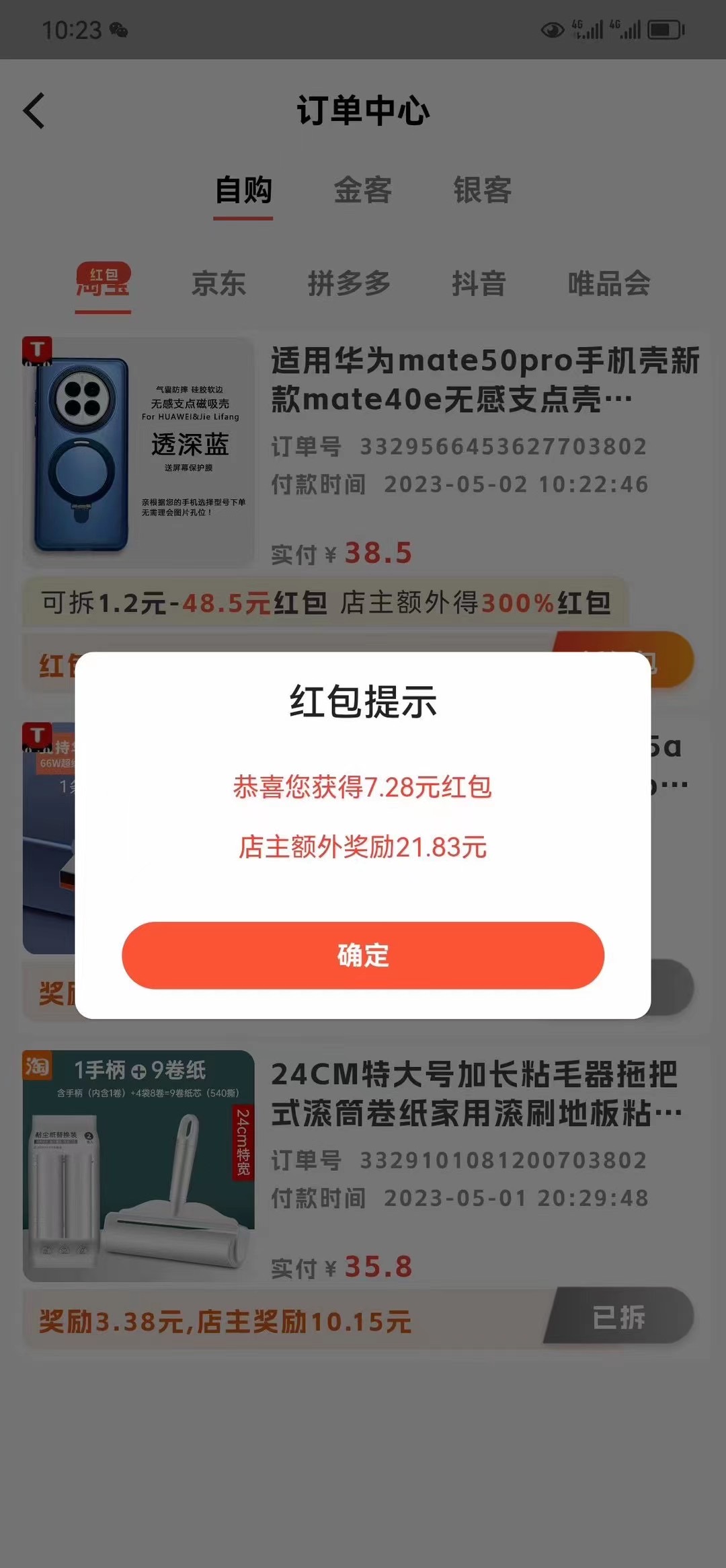Select the 自购 tab
The height and width of the screenshot is (1568, 726).
pos(243,190)
